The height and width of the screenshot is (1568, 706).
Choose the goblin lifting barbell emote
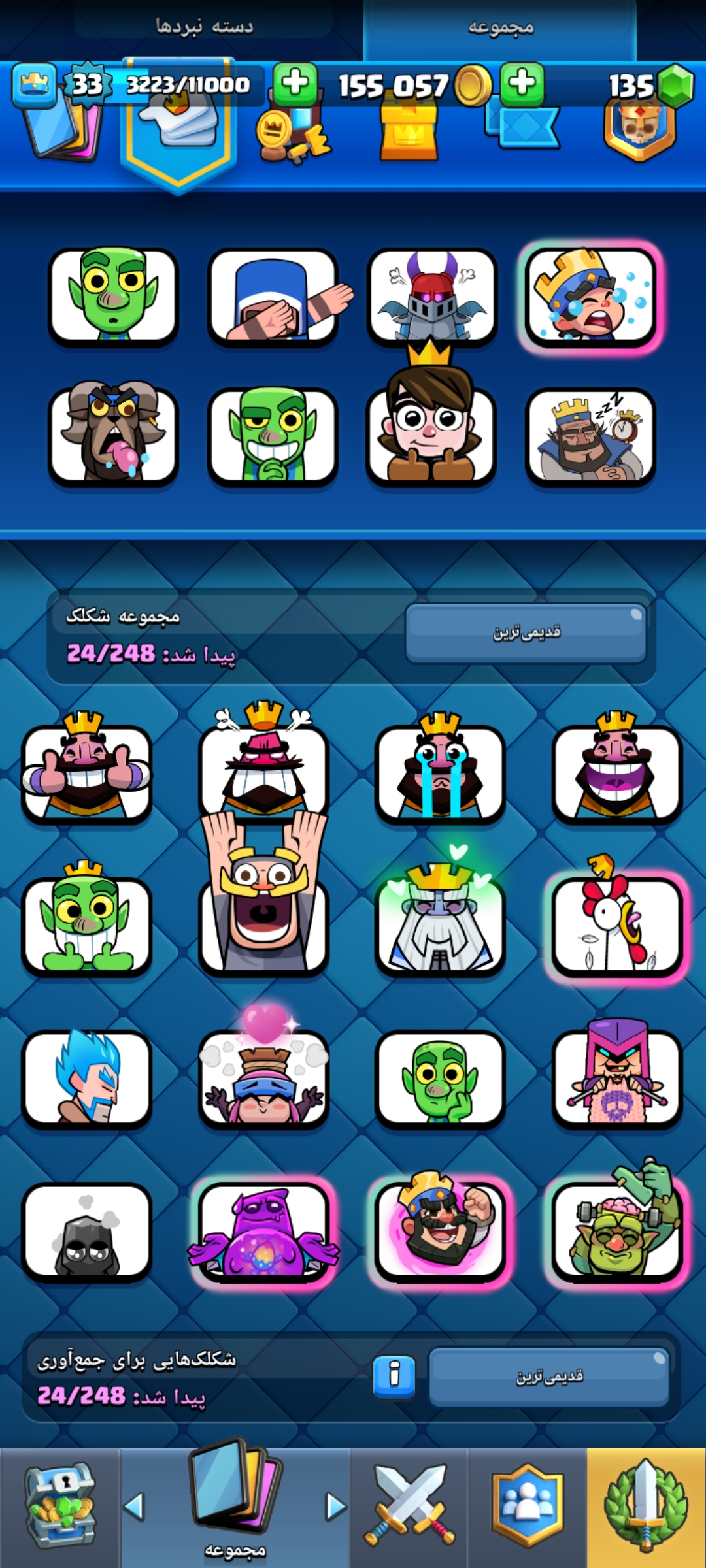(x=616, y=1232)
